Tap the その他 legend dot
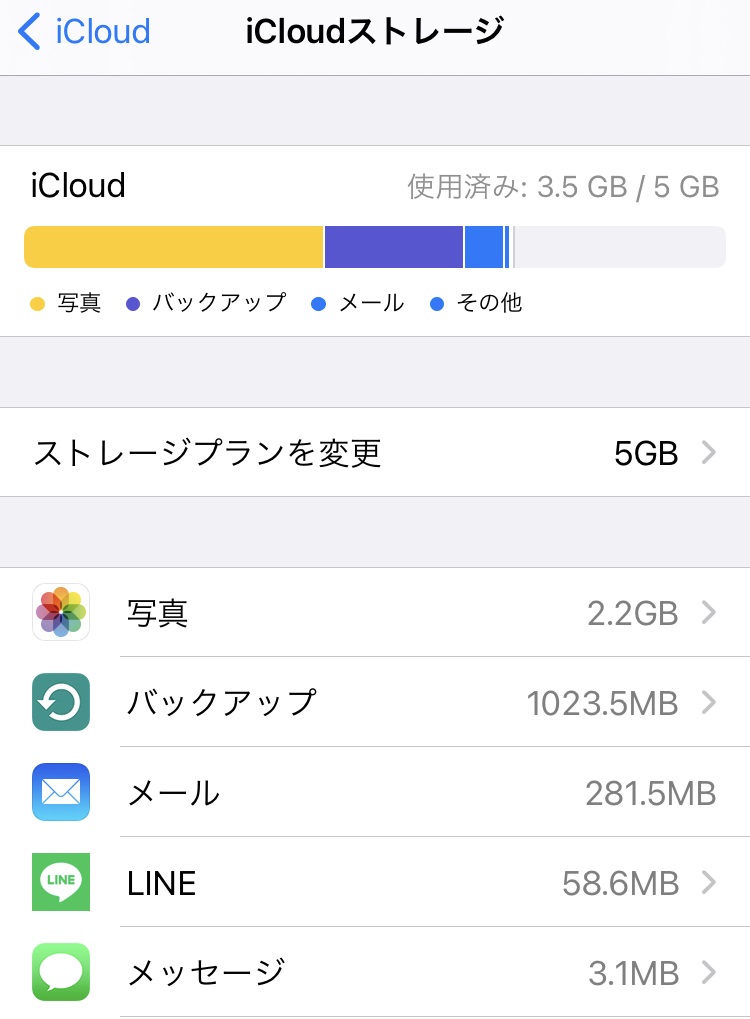Screen dimensions: 750x1019 [x=437, y=303]
